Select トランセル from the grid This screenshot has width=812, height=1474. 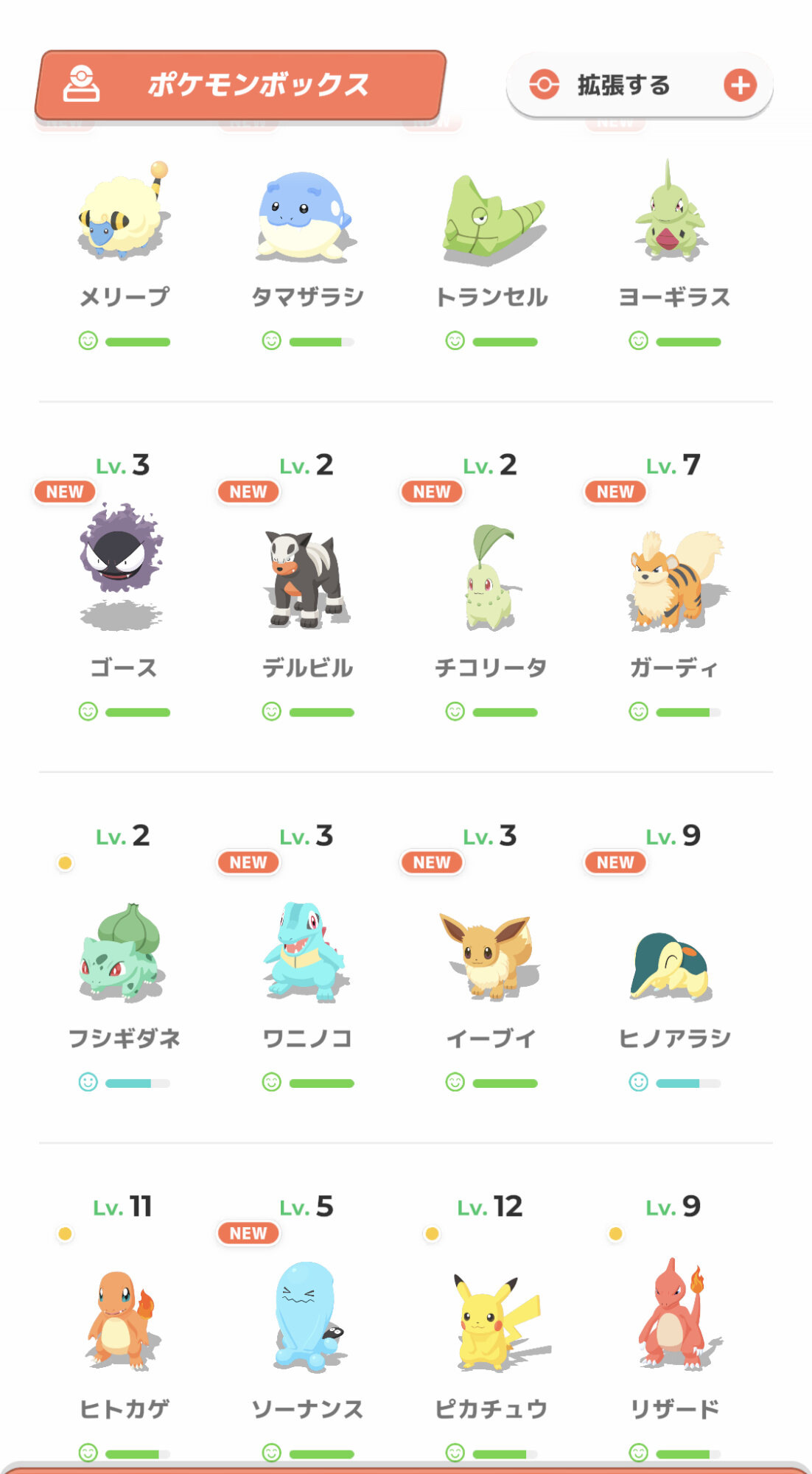[x=491, y=217]
